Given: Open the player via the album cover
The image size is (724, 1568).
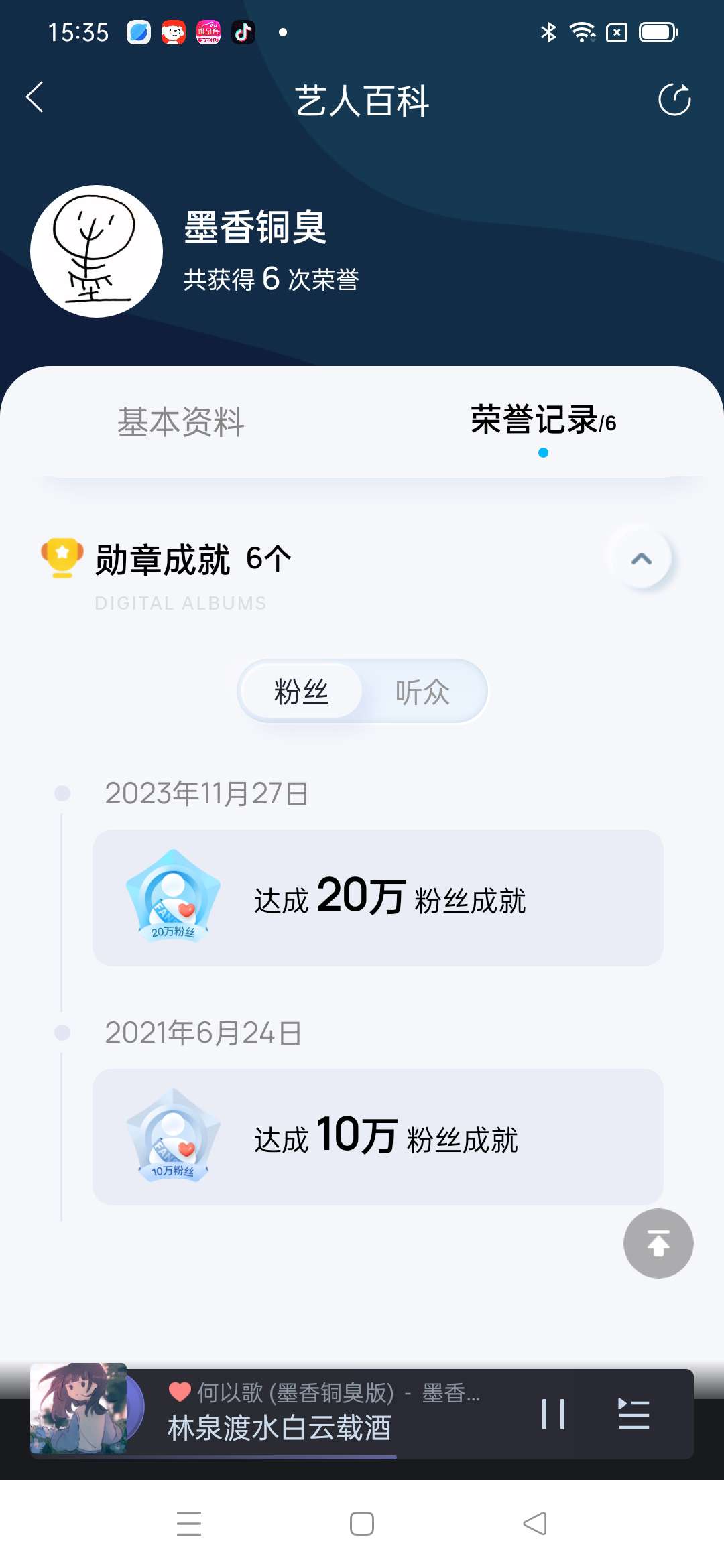Looking at the screenshot, I should click(x=79, y=1409).
